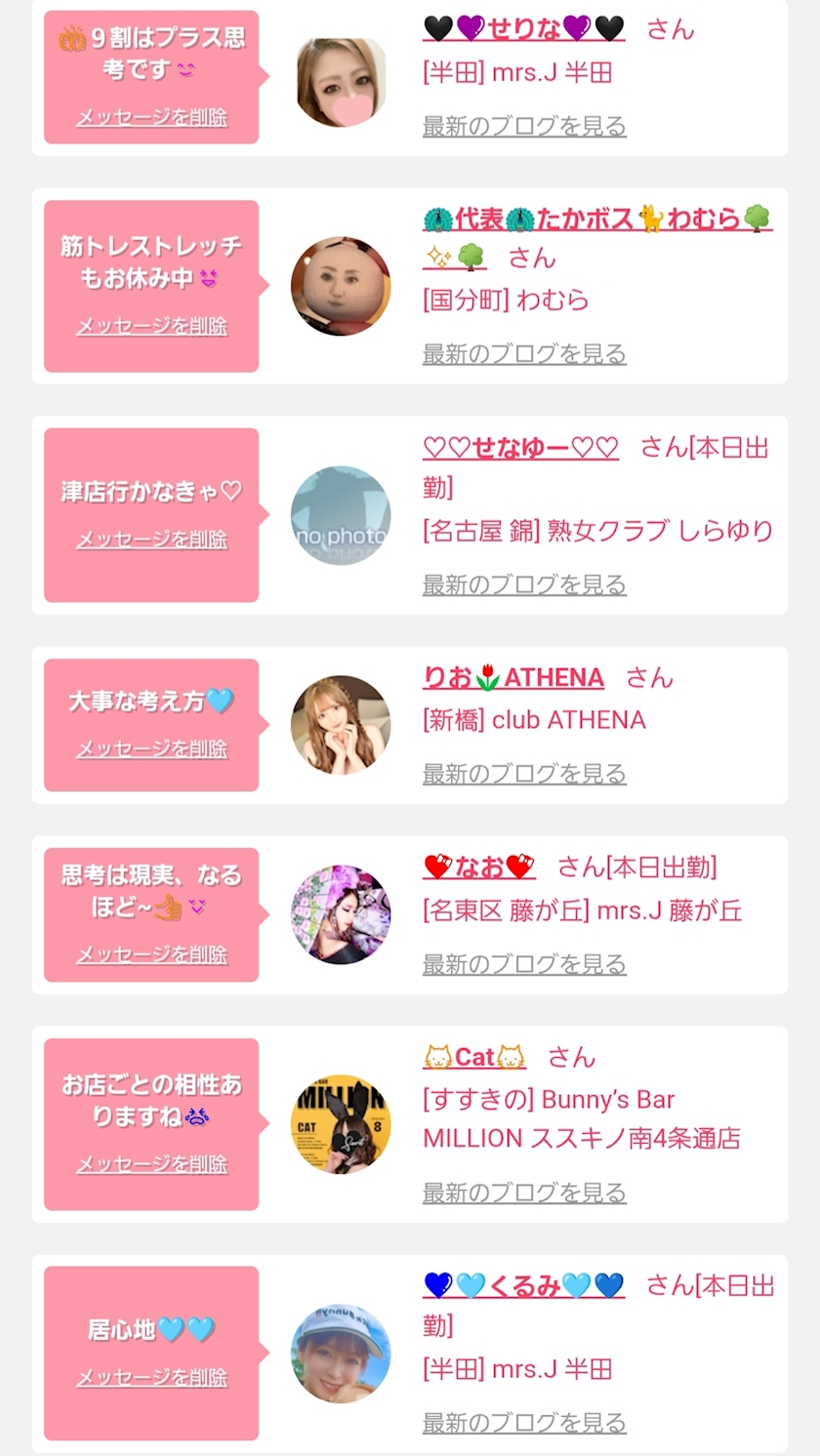The image size is (820, 1456).
Task: View なお's latest blog
Action: tap(524, 964)
